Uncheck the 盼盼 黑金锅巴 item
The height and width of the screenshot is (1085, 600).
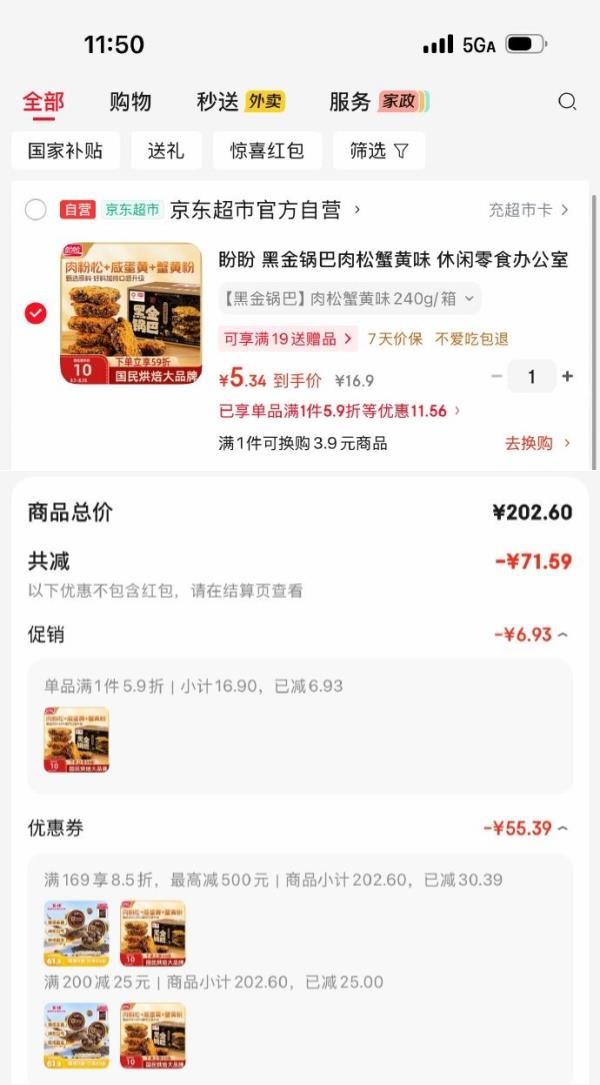pos(36,313)
